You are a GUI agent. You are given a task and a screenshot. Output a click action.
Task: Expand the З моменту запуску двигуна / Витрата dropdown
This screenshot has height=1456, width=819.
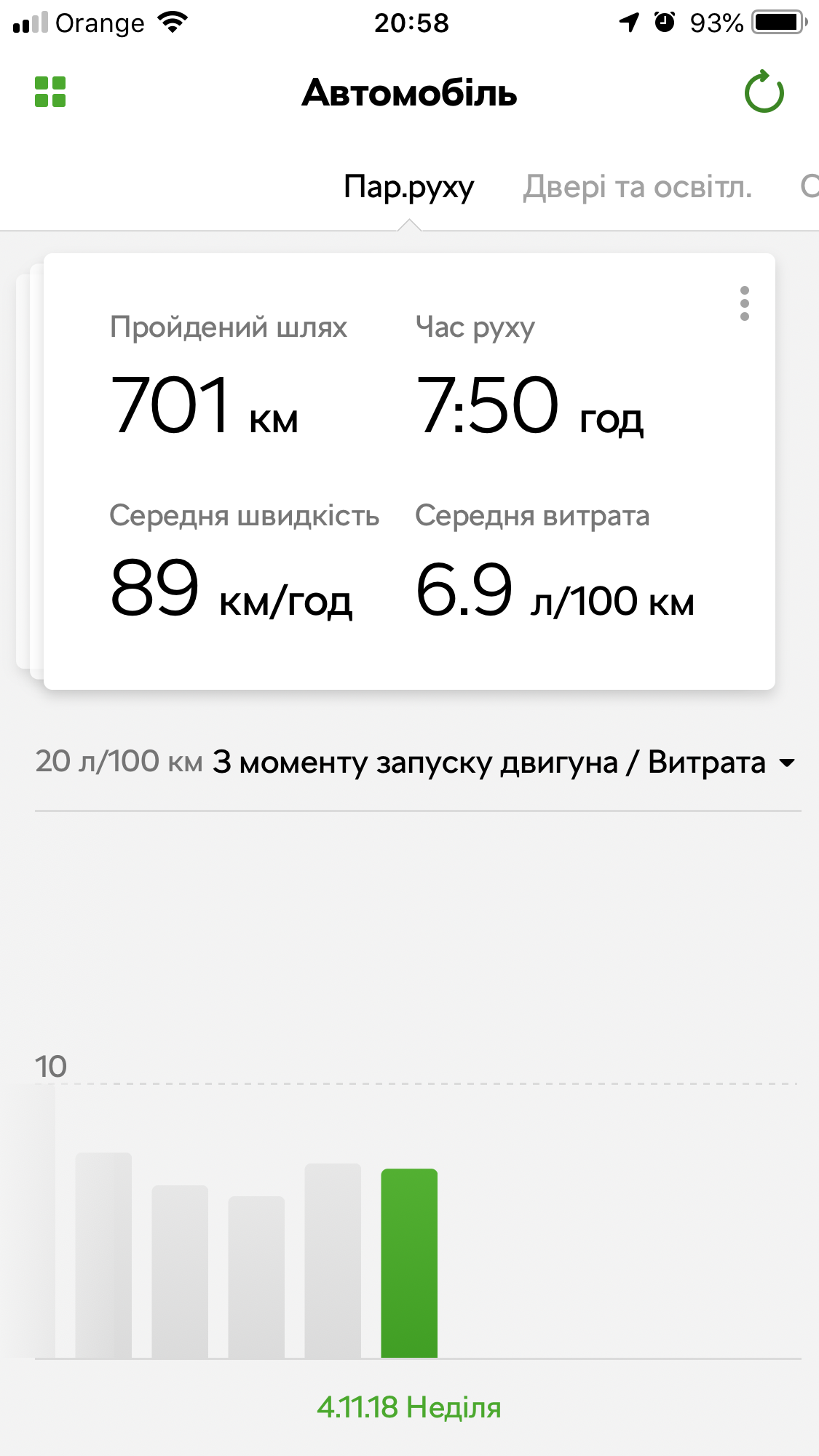tap(502, 763)
